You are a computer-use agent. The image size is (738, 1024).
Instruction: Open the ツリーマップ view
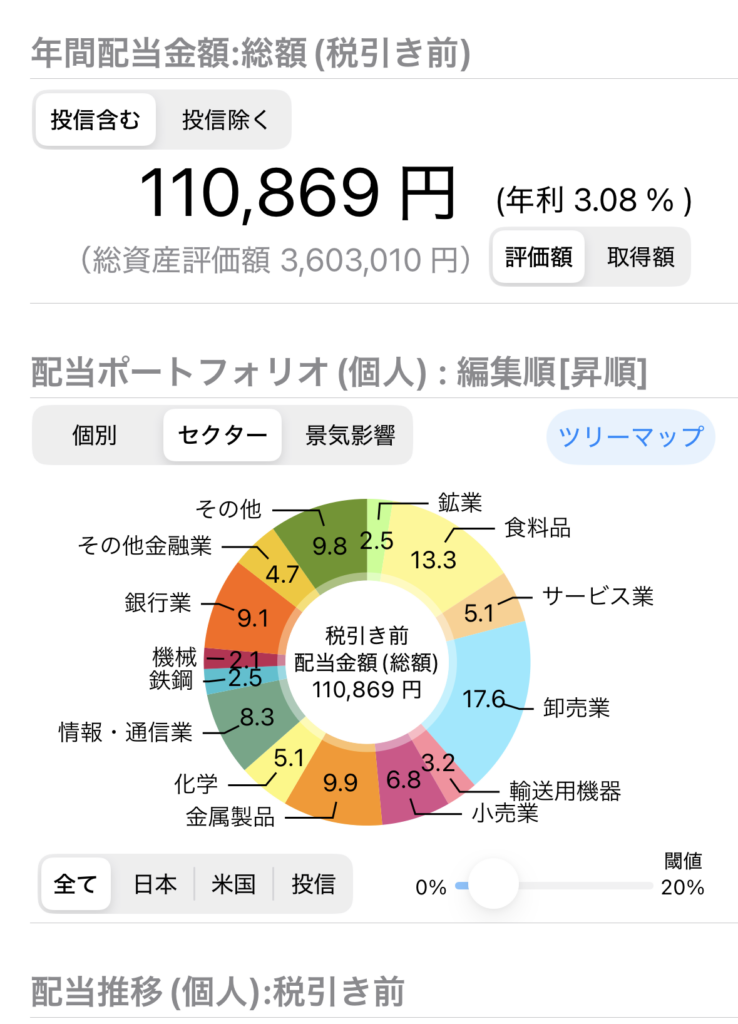(x=630, y=436)
